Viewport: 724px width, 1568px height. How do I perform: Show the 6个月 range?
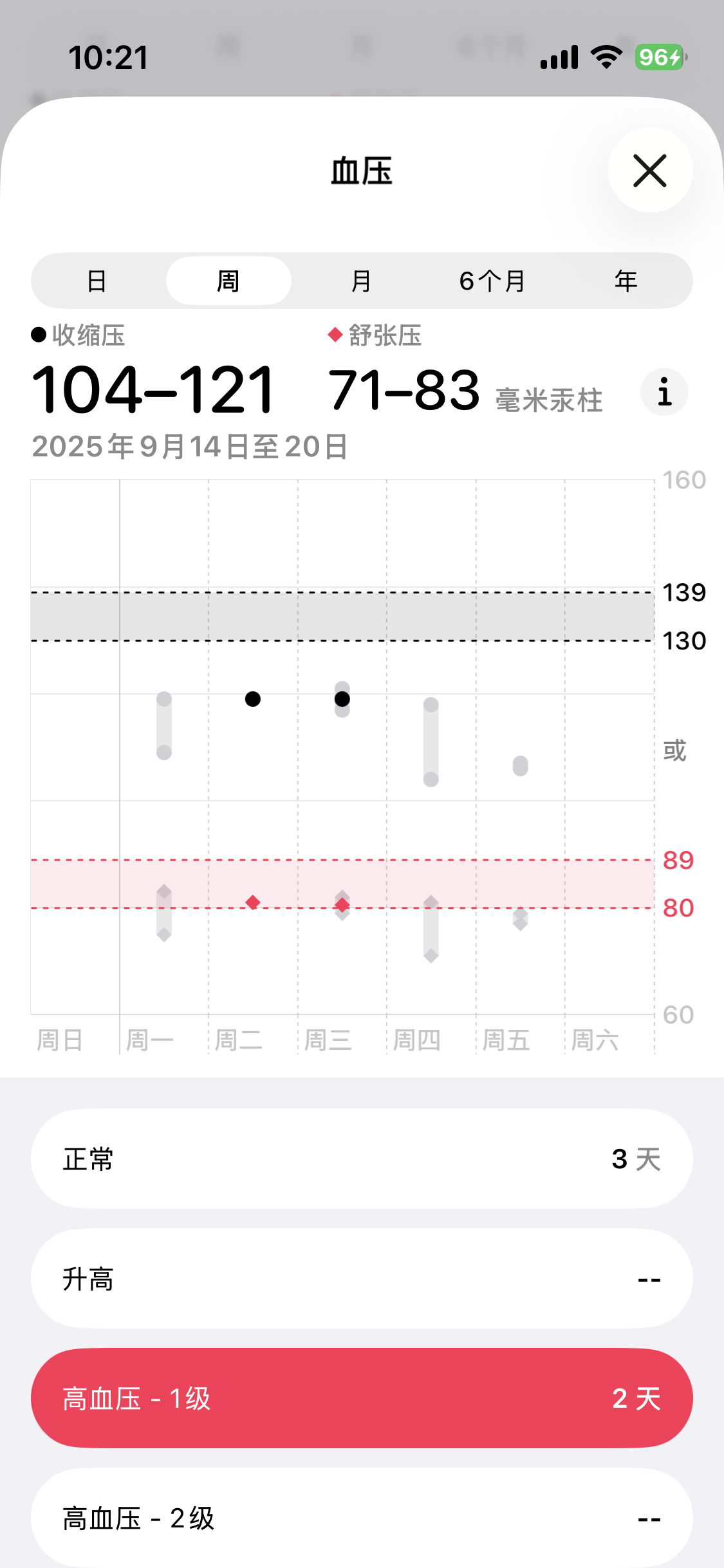point(492,281)
